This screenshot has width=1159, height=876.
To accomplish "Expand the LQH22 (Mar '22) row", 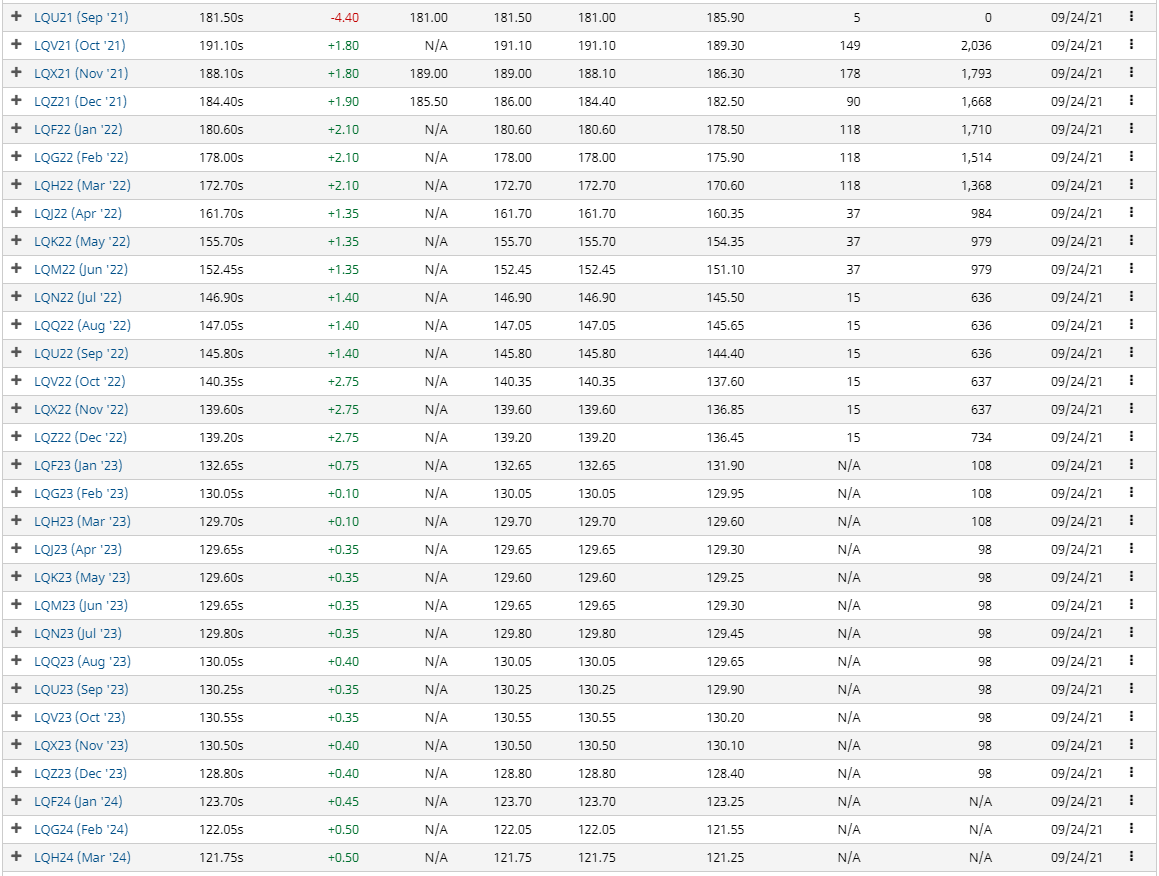I will click(16, 185).
